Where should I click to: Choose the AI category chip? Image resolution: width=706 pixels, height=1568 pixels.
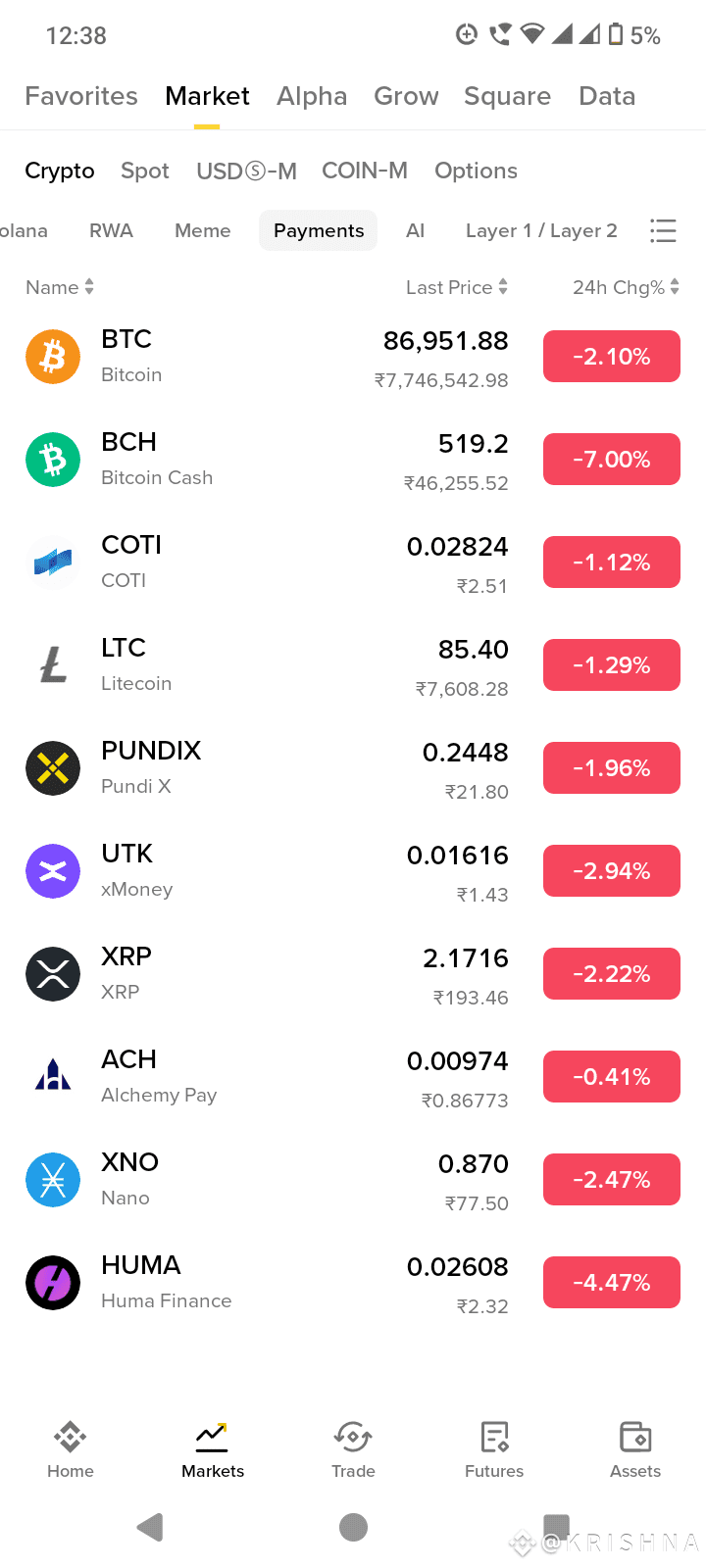tap(415, 230)
